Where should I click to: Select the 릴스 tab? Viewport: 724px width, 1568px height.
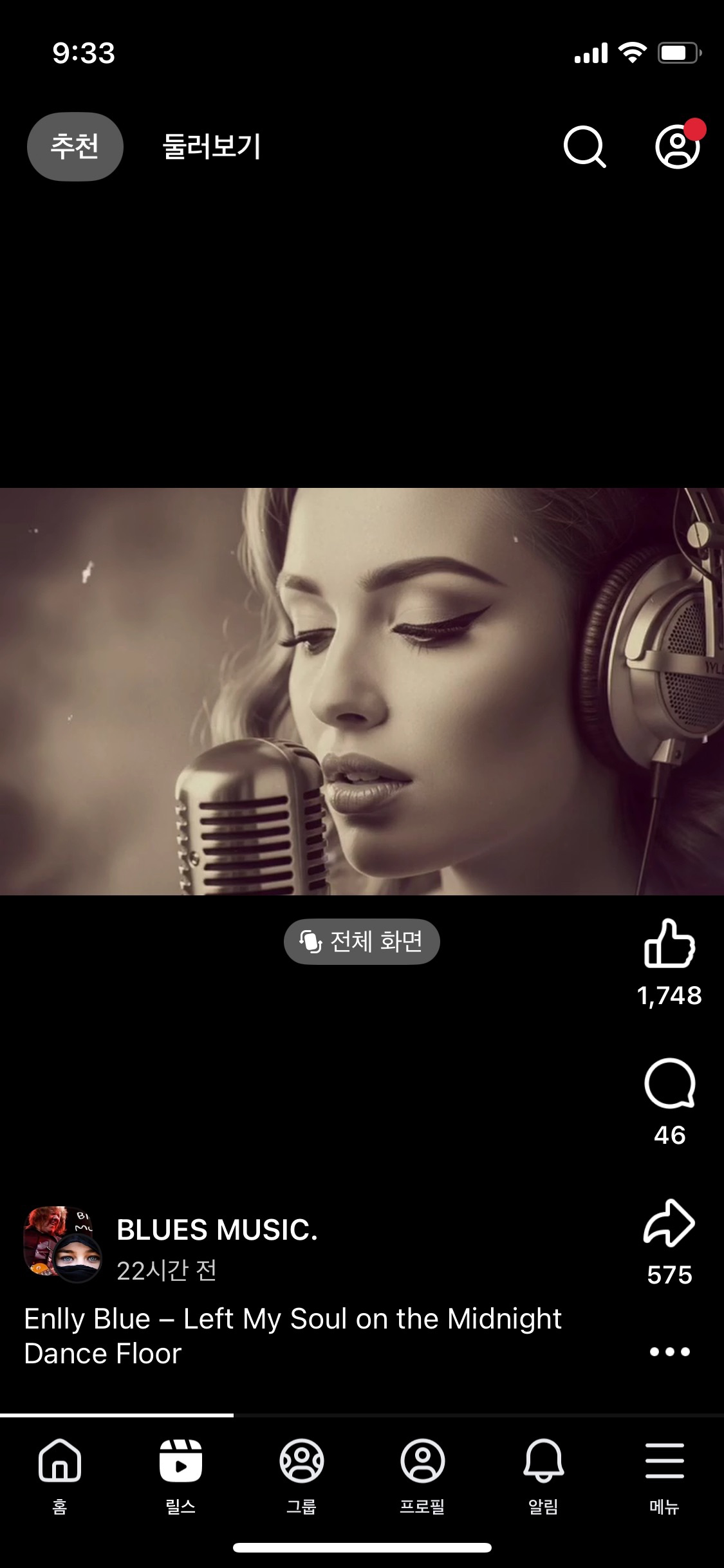click(180, 1474)
